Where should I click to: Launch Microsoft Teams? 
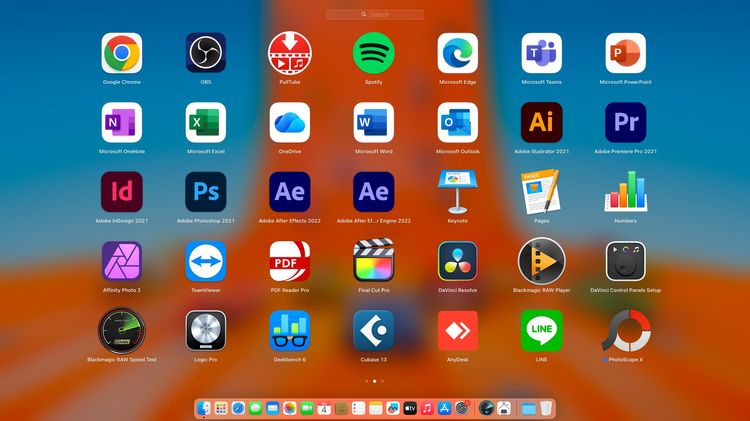542,53
